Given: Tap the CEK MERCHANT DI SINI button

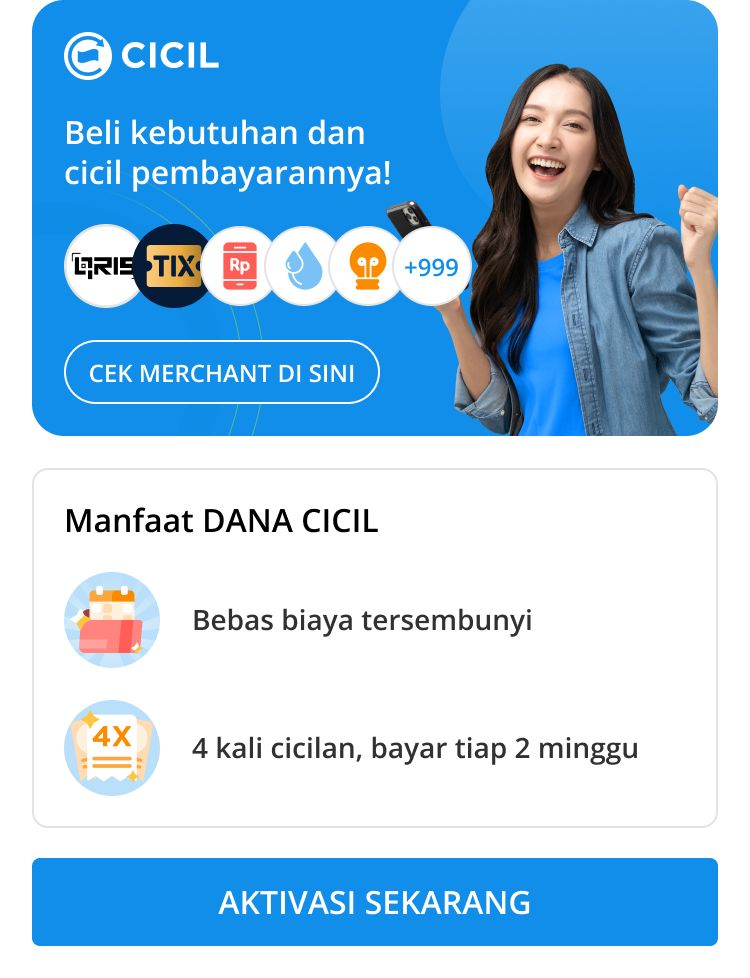Looking at the screenshot, I should 222,373.
